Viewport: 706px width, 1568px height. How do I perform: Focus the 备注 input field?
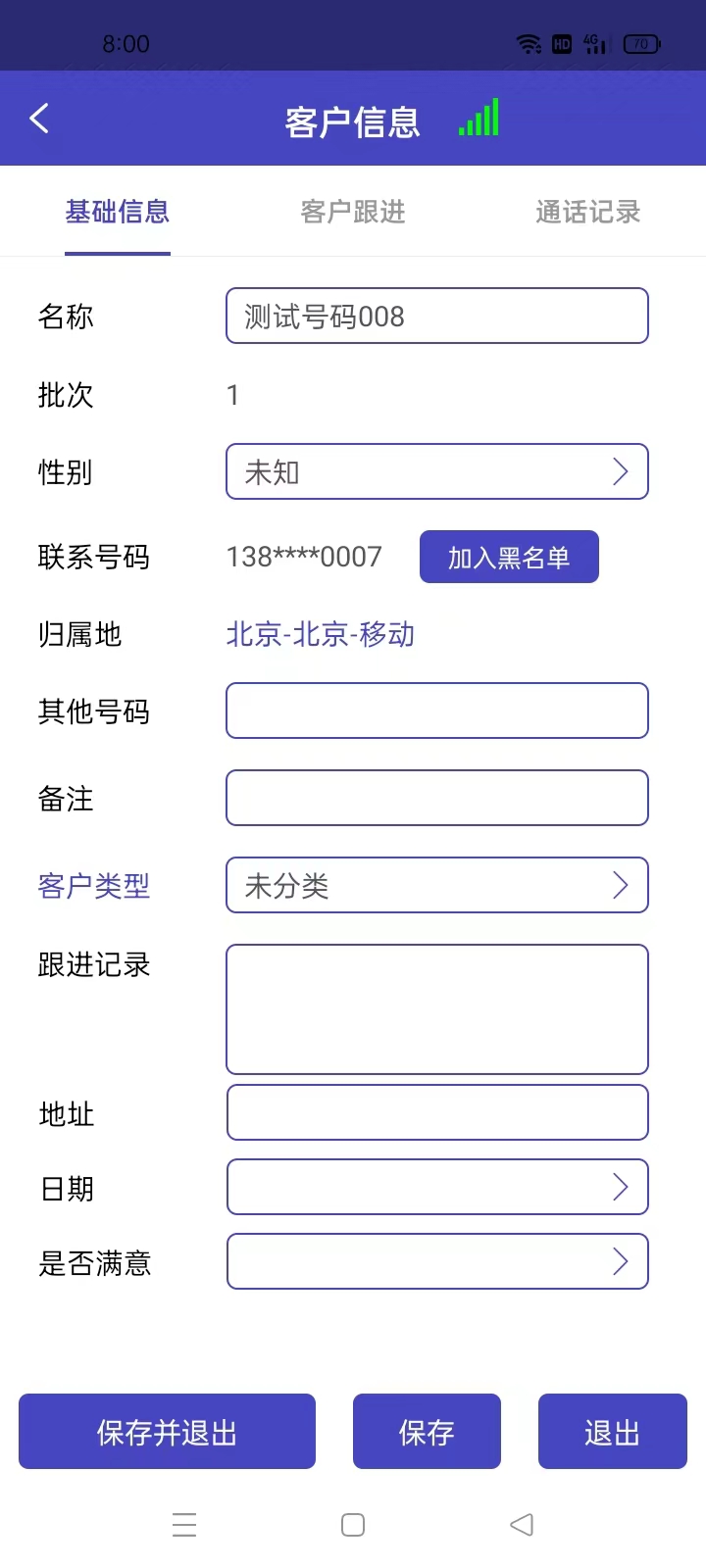pos(436,798)
